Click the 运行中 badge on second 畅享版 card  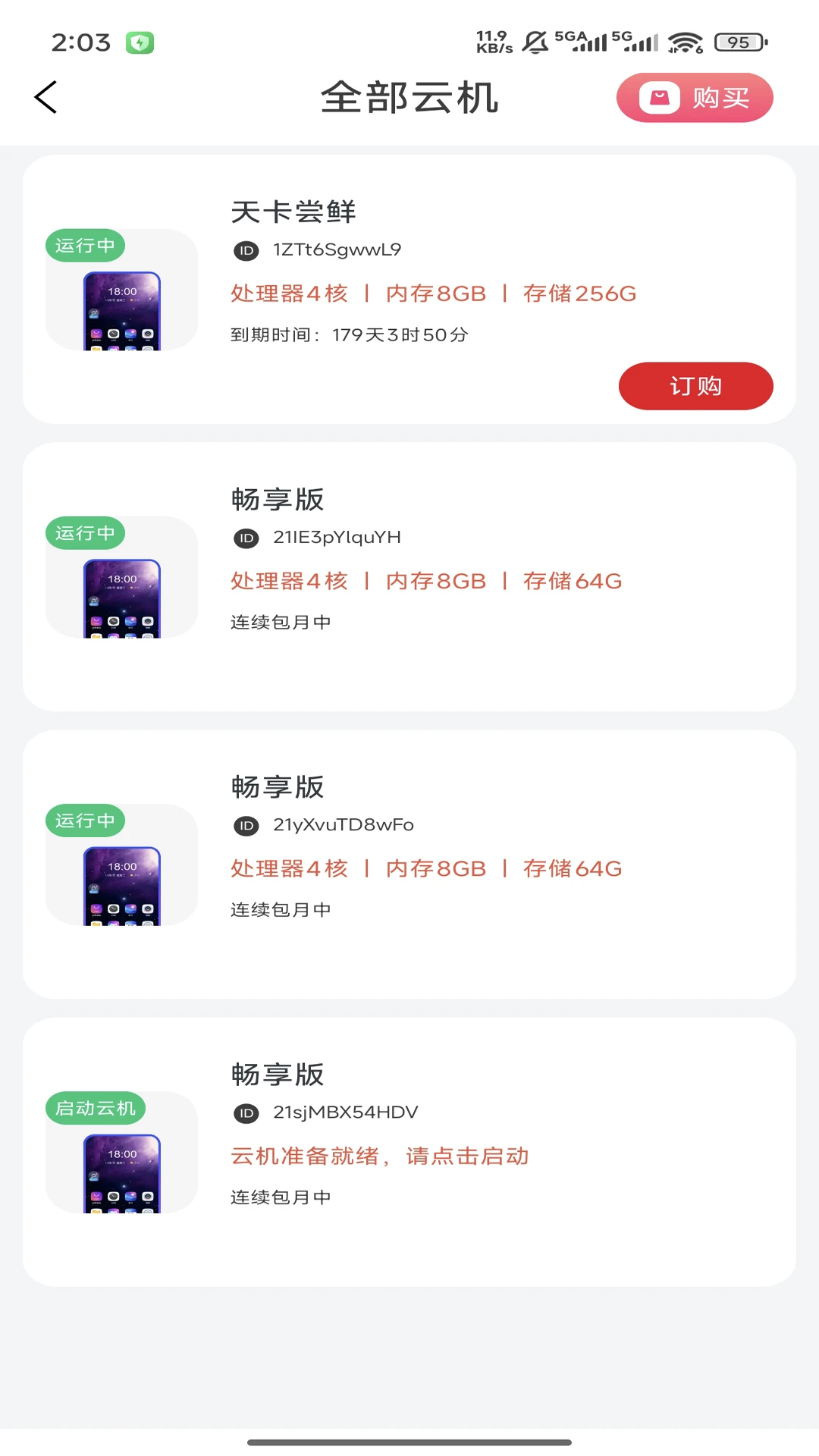(x=85, y=820)
